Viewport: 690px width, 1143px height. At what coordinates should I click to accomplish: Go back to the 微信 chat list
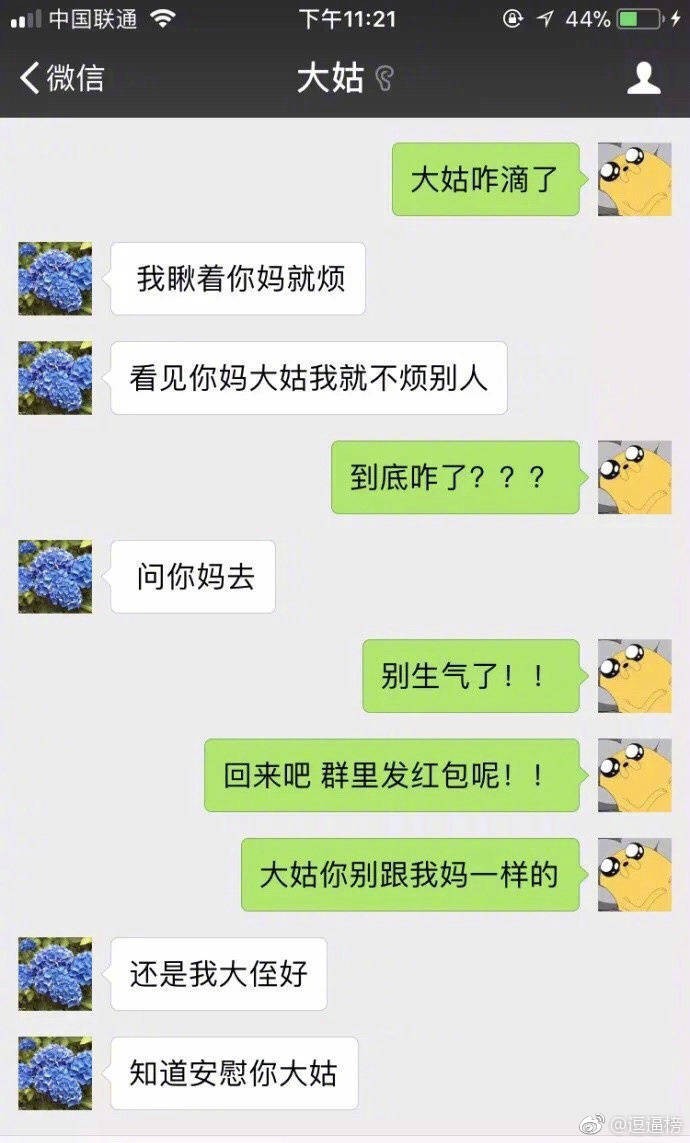[x=62, y=78]
